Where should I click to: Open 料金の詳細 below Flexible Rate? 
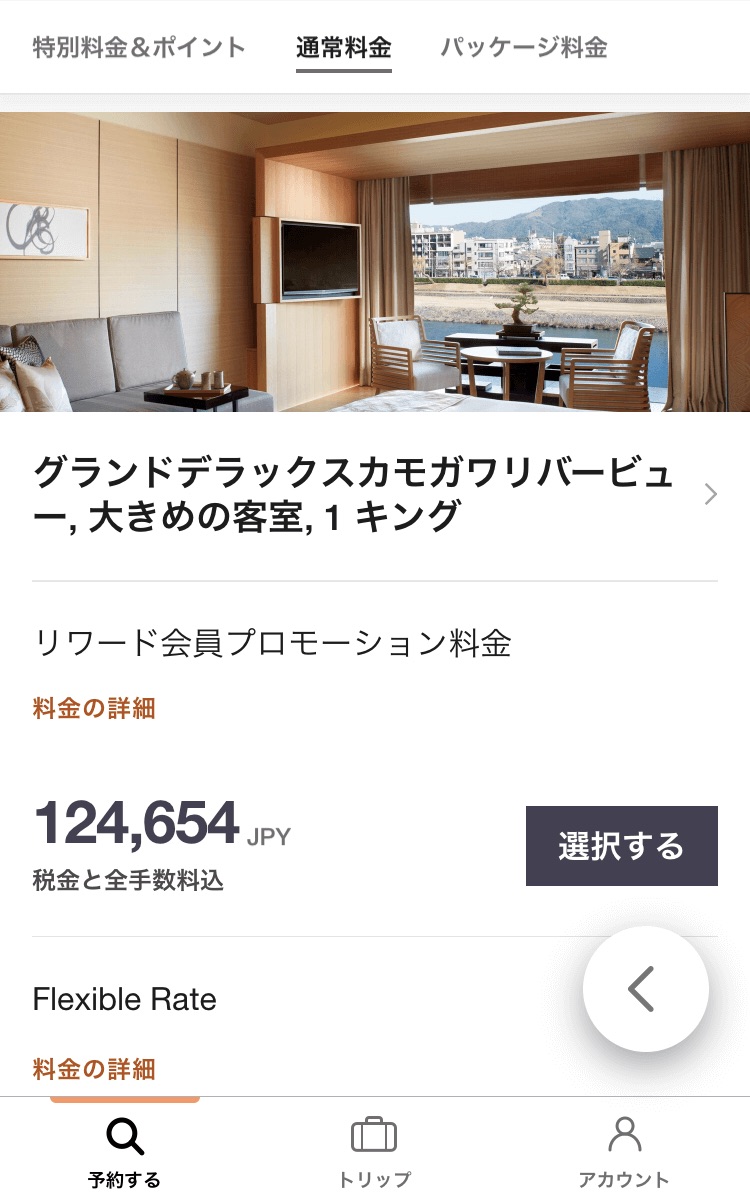point(93,1068)
